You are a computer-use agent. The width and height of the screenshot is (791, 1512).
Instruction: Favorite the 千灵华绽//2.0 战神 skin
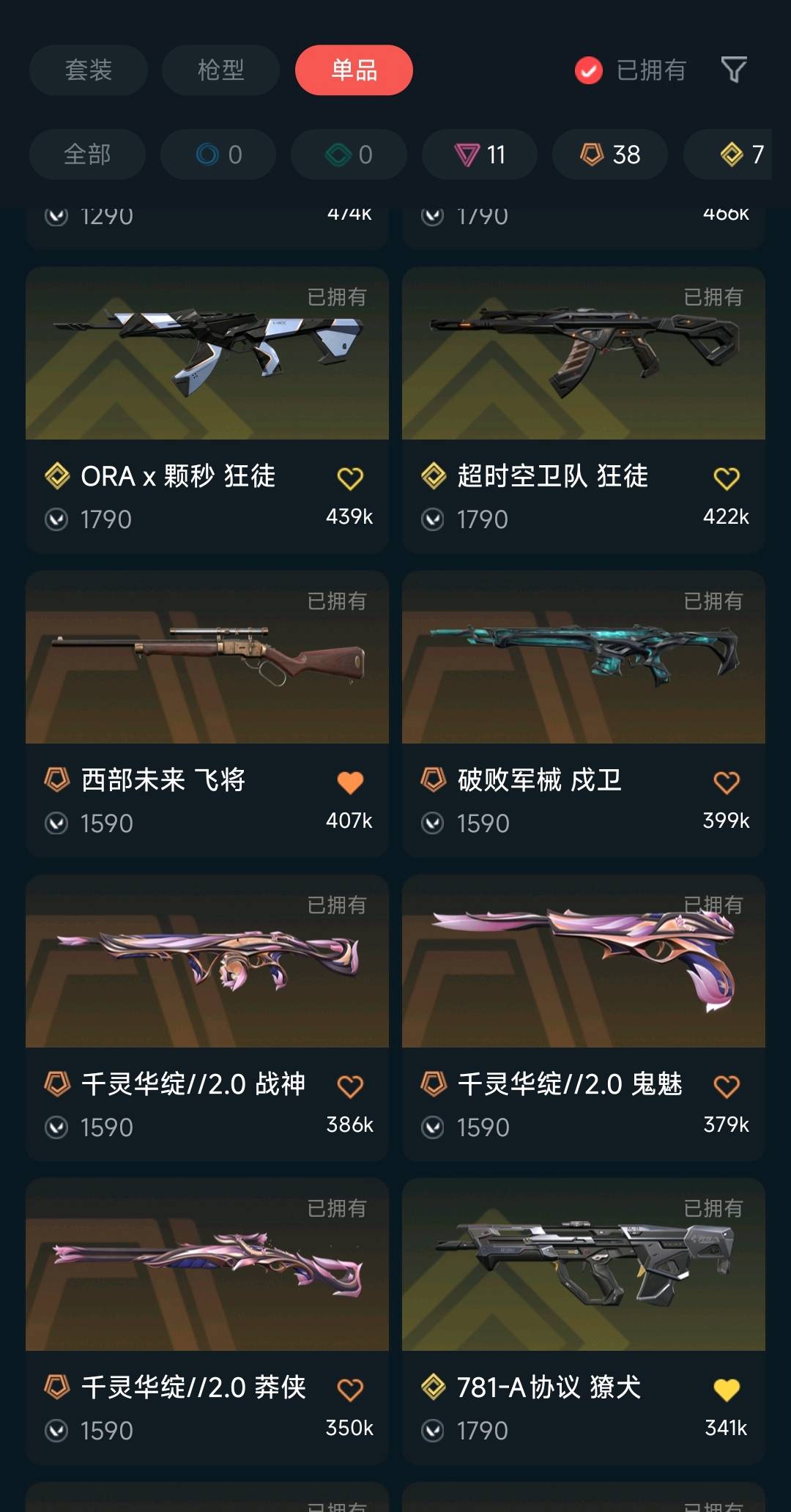(x=350, y=1086)
